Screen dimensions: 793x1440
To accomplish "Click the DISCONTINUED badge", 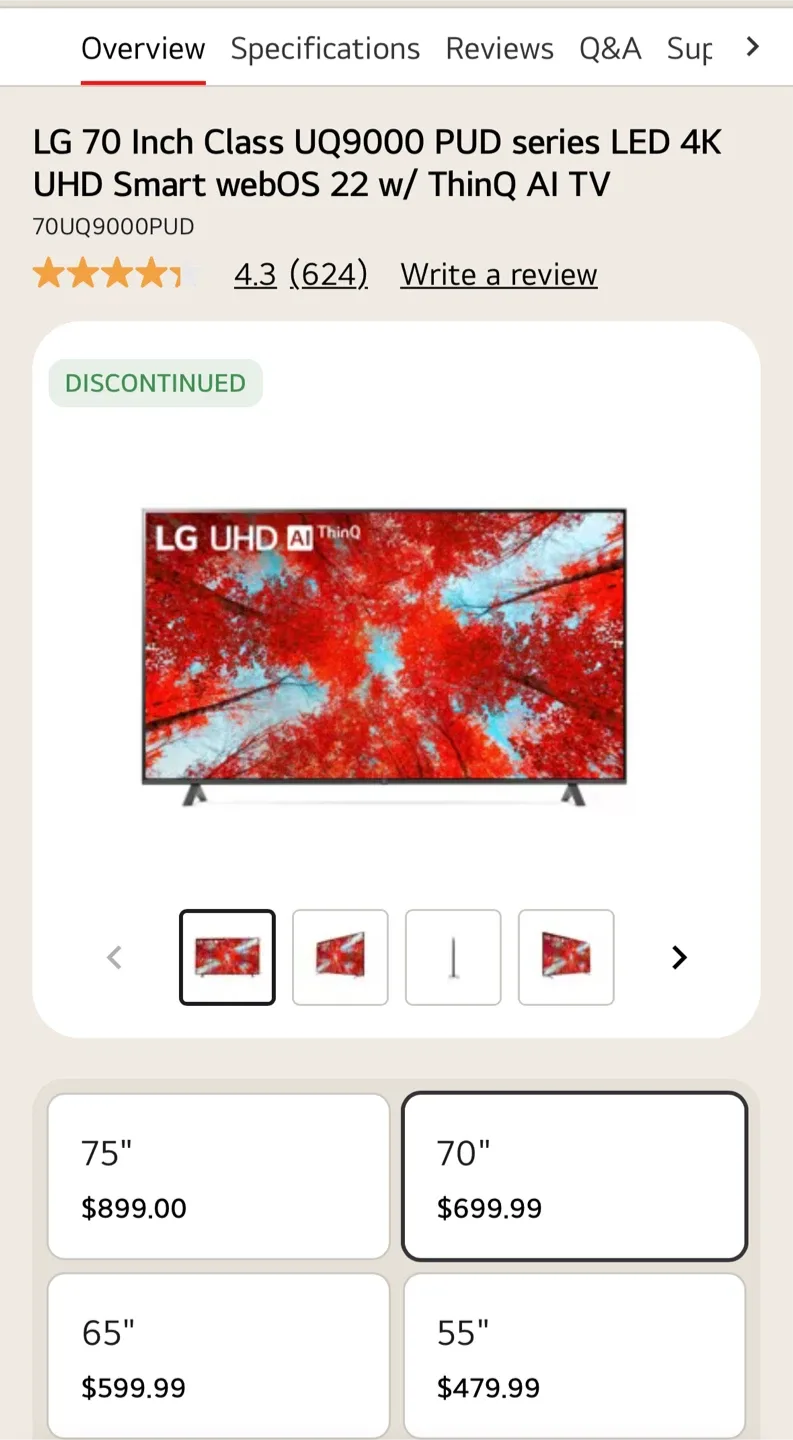I will point(155,383).
